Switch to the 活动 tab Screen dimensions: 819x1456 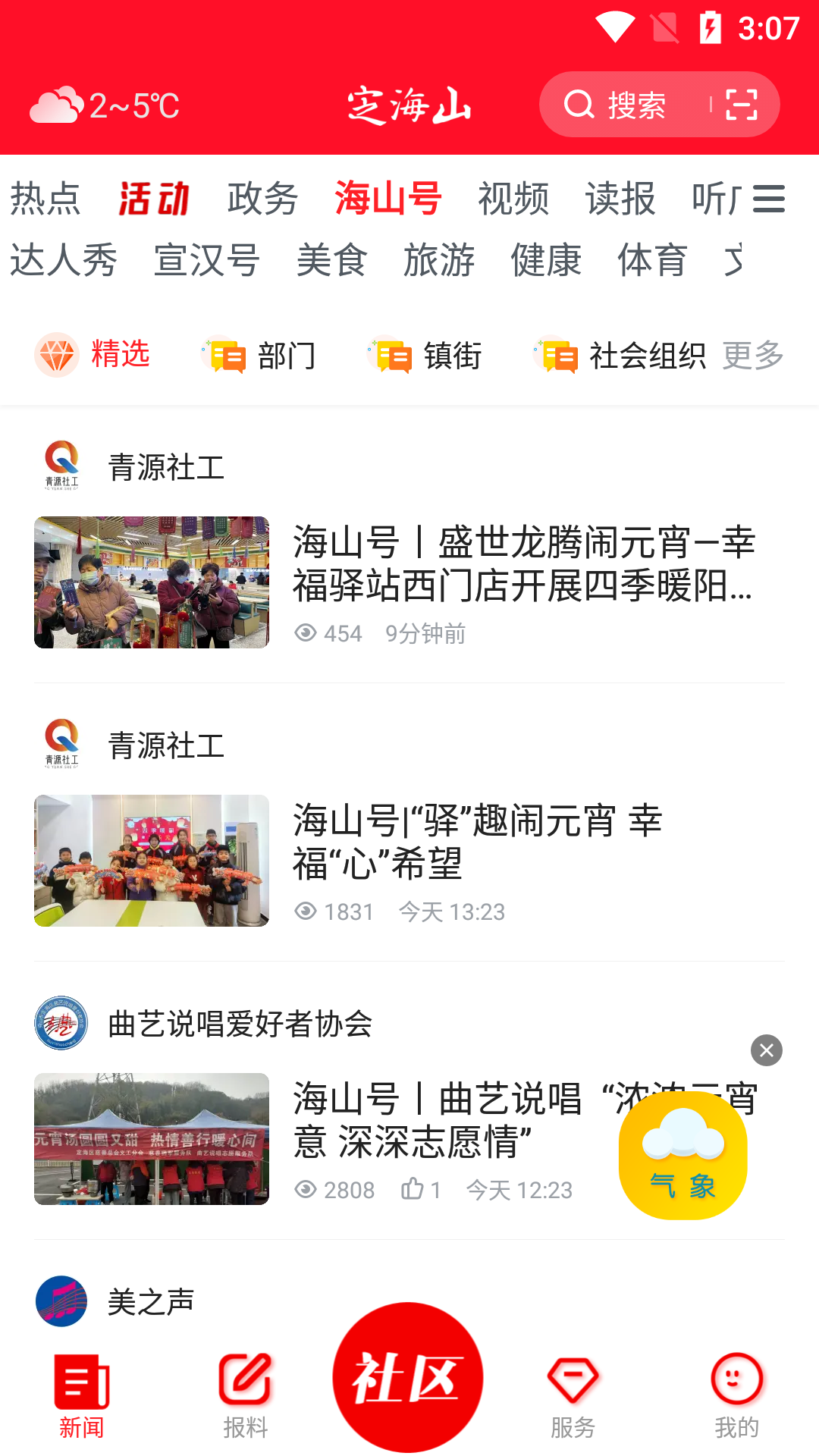[154, 199]
